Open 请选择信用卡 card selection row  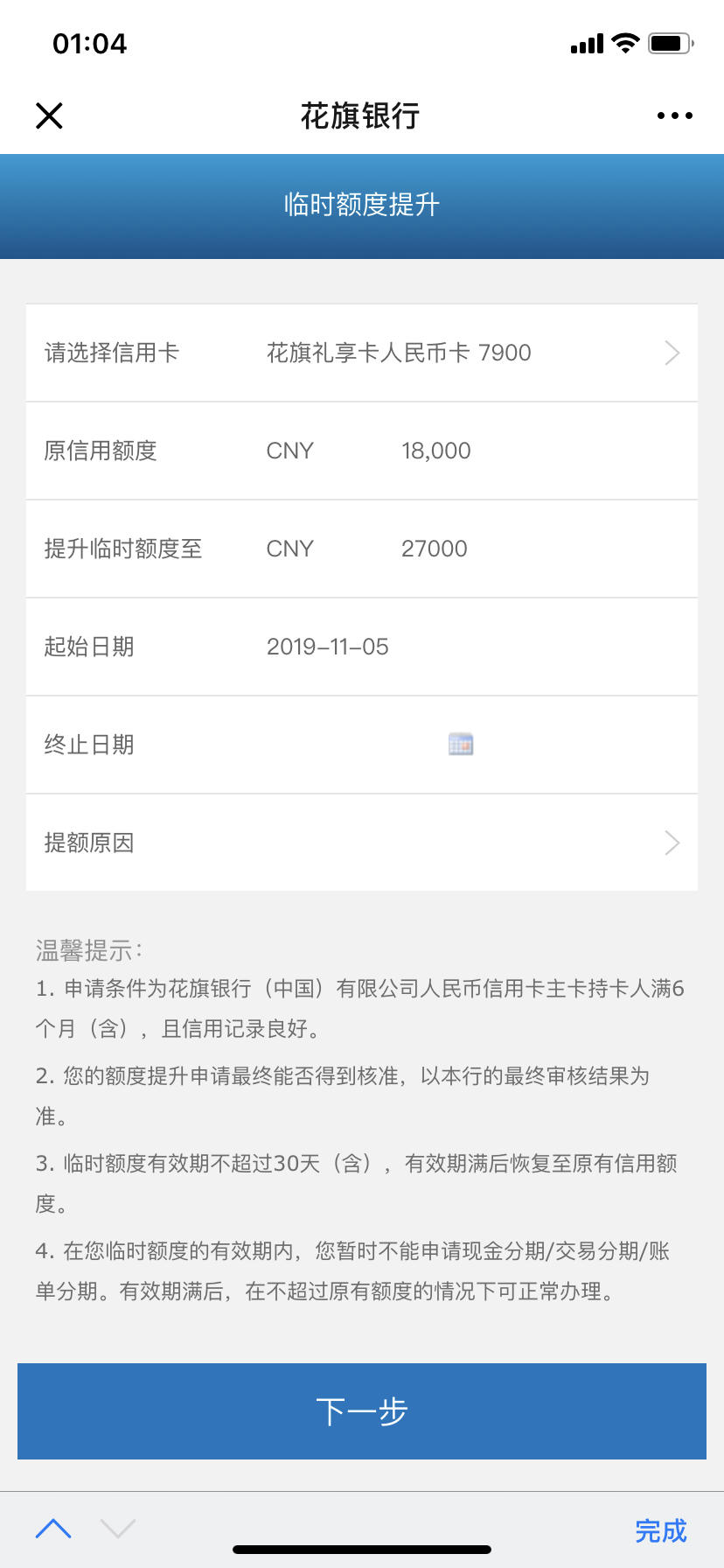pos(362,353)
